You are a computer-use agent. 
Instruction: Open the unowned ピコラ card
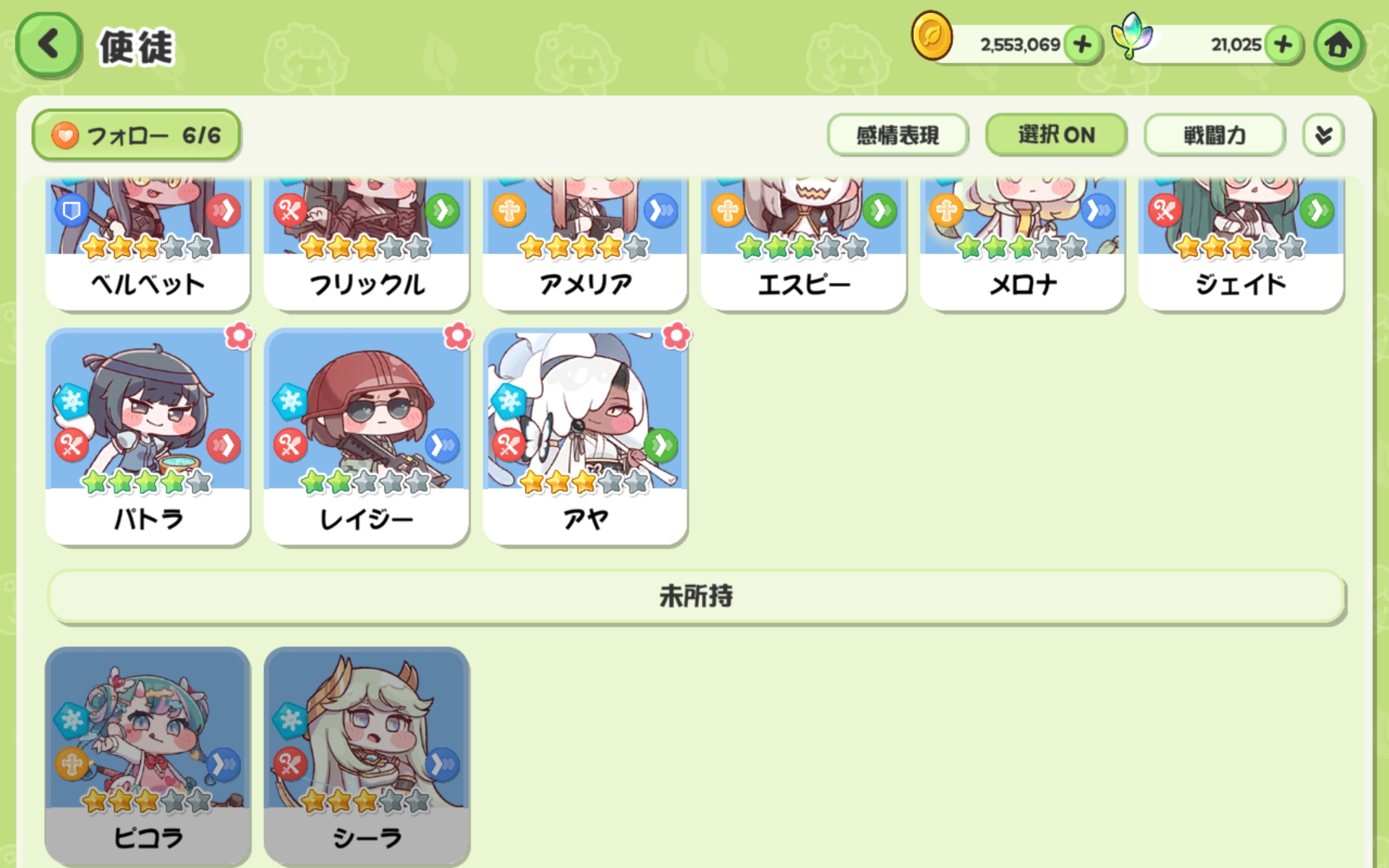[148, 756]
